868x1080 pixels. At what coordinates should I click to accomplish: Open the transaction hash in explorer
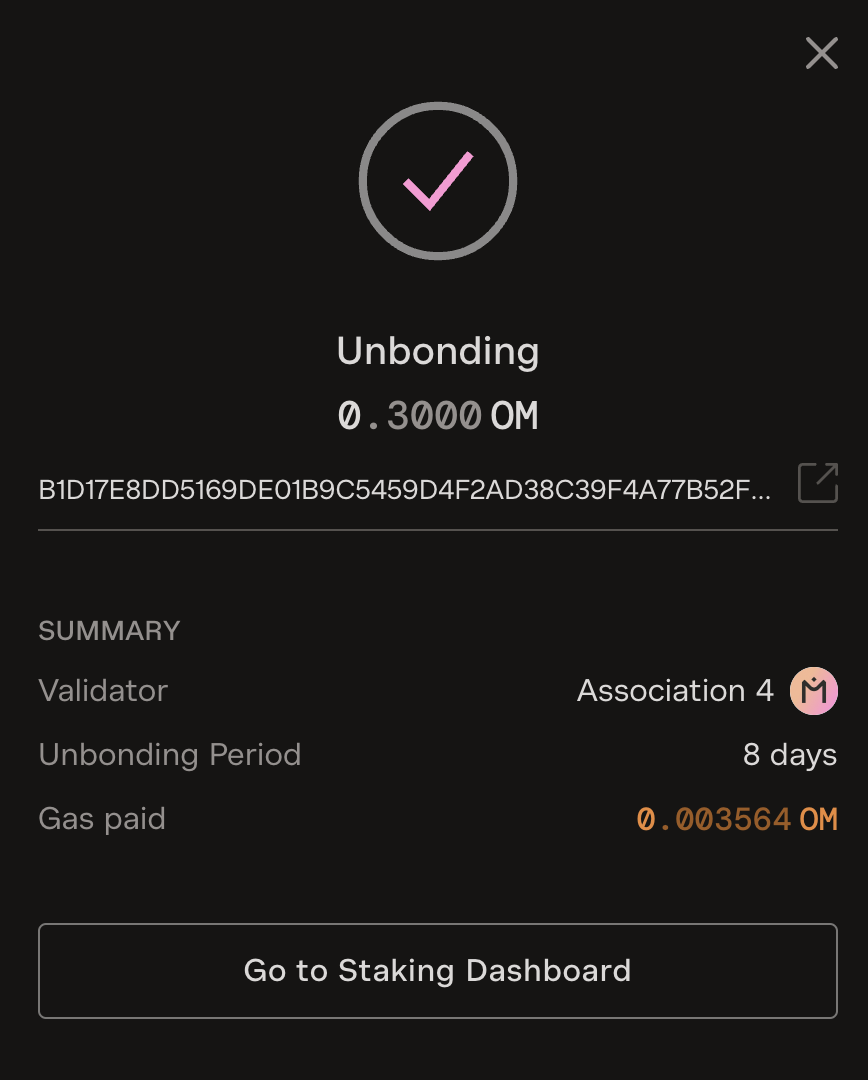click(817, 483)
